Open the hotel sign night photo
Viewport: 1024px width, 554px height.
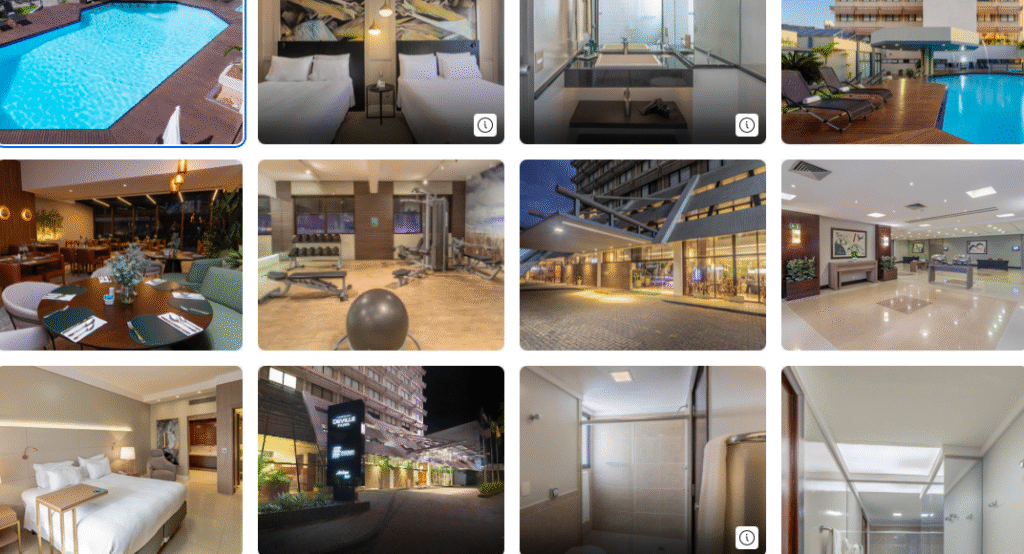380,460
